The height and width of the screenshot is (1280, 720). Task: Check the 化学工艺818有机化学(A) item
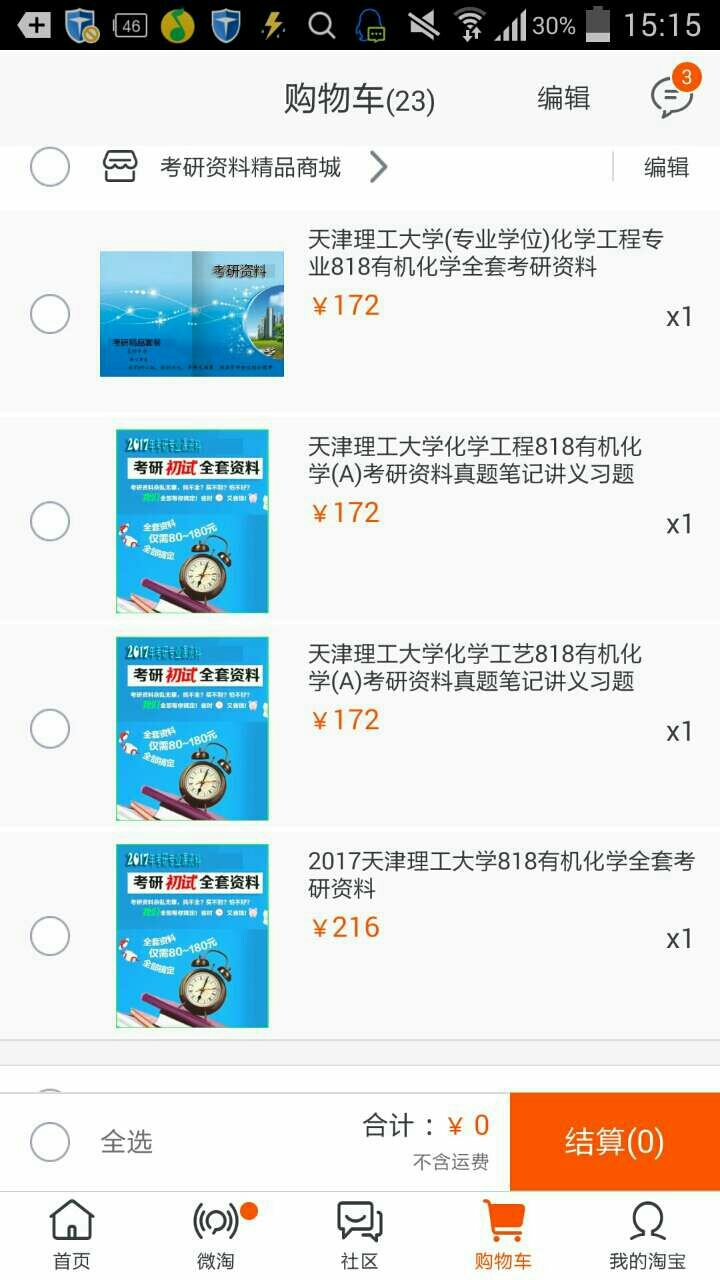(50, 729)
